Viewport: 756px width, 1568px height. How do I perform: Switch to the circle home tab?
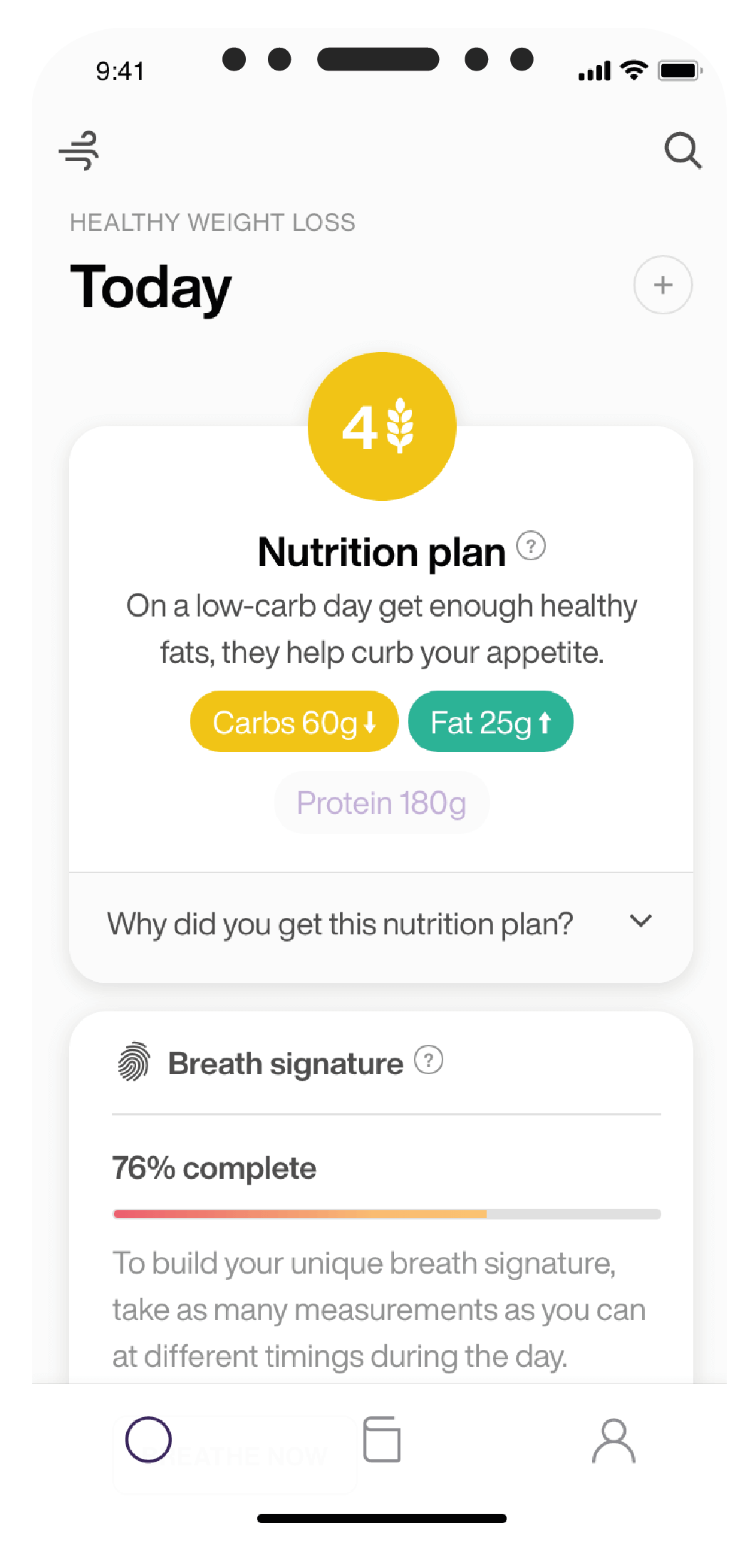point(148,1439)
